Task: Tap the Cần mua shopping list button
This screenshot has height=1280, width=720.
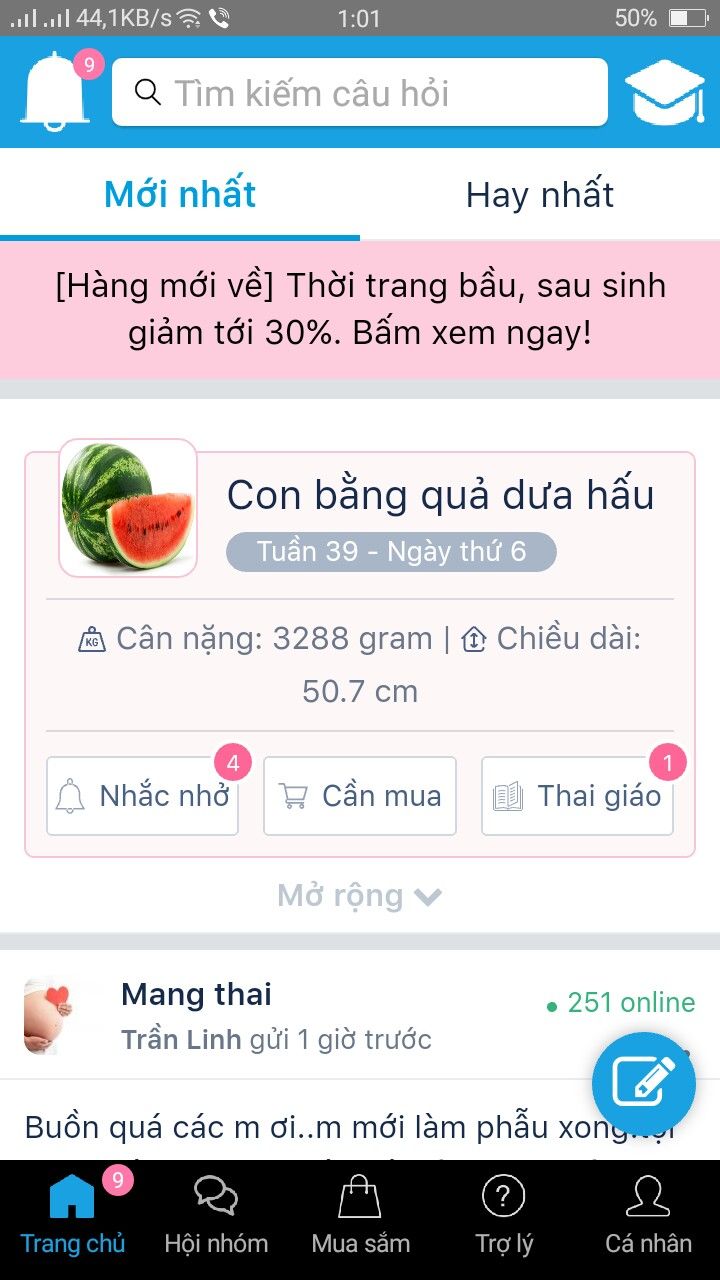Action: [x=360, y=796]
